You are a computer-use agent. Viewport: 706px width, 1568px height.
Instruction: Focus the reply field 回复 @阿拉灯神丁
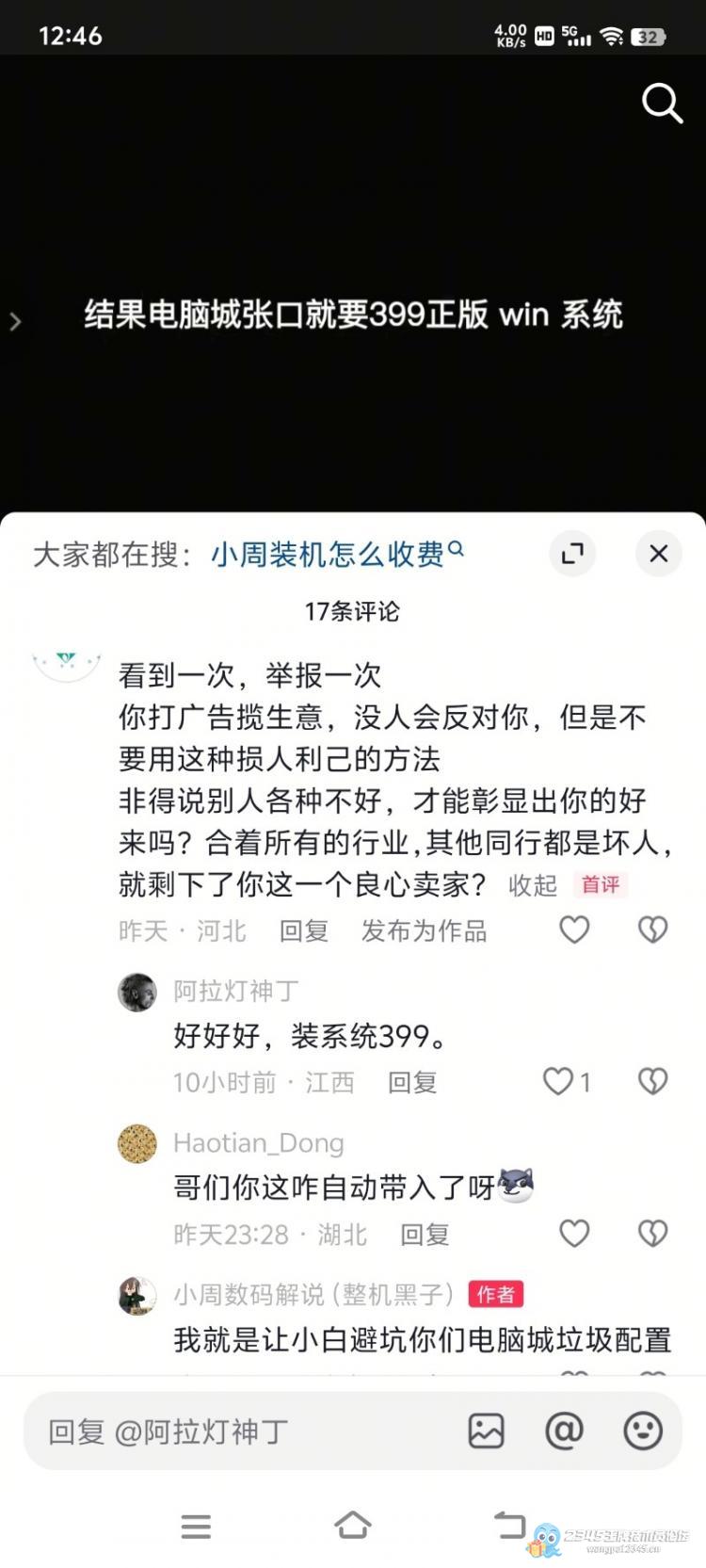(235, 1432)
